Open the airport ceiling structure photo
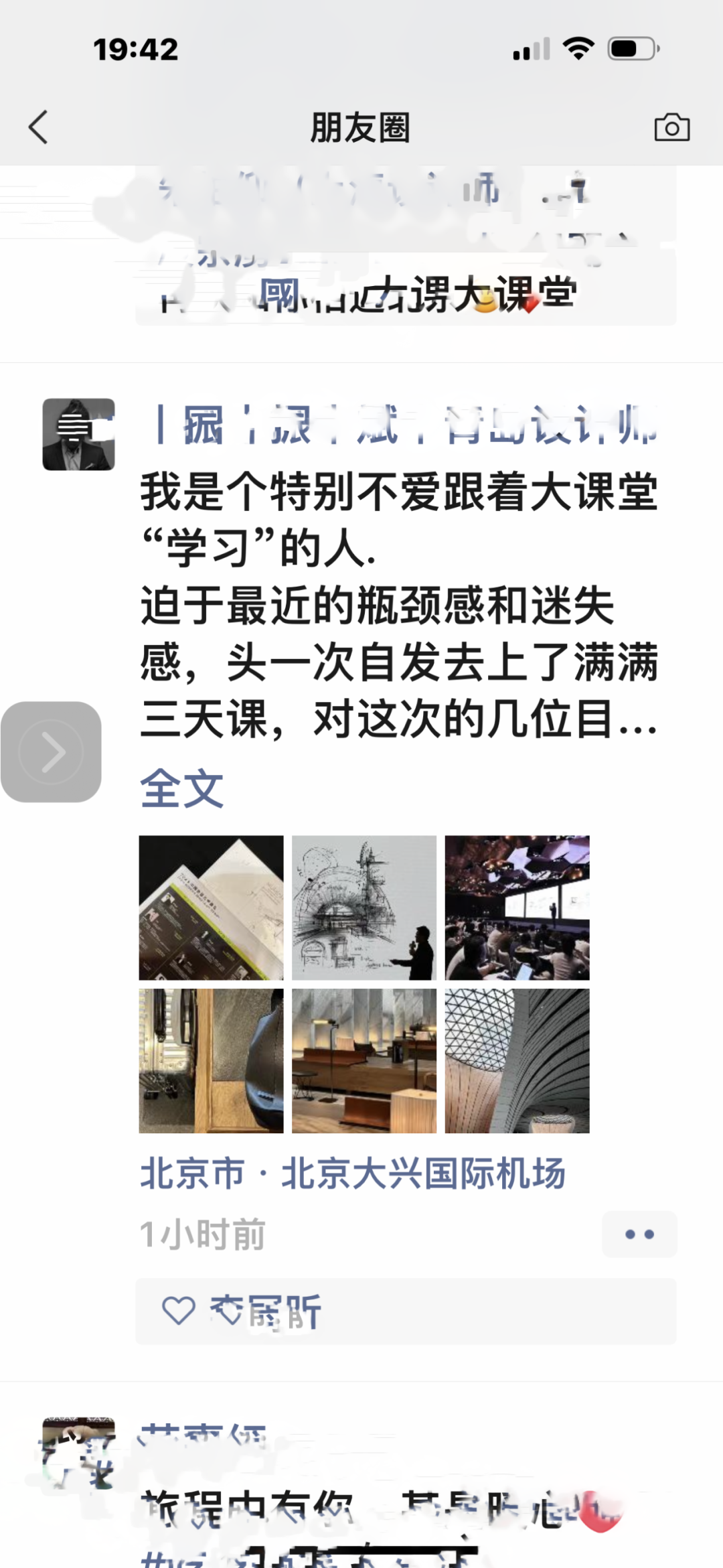This screenshot has height=1568, width=723. (x=517, y=1061)
